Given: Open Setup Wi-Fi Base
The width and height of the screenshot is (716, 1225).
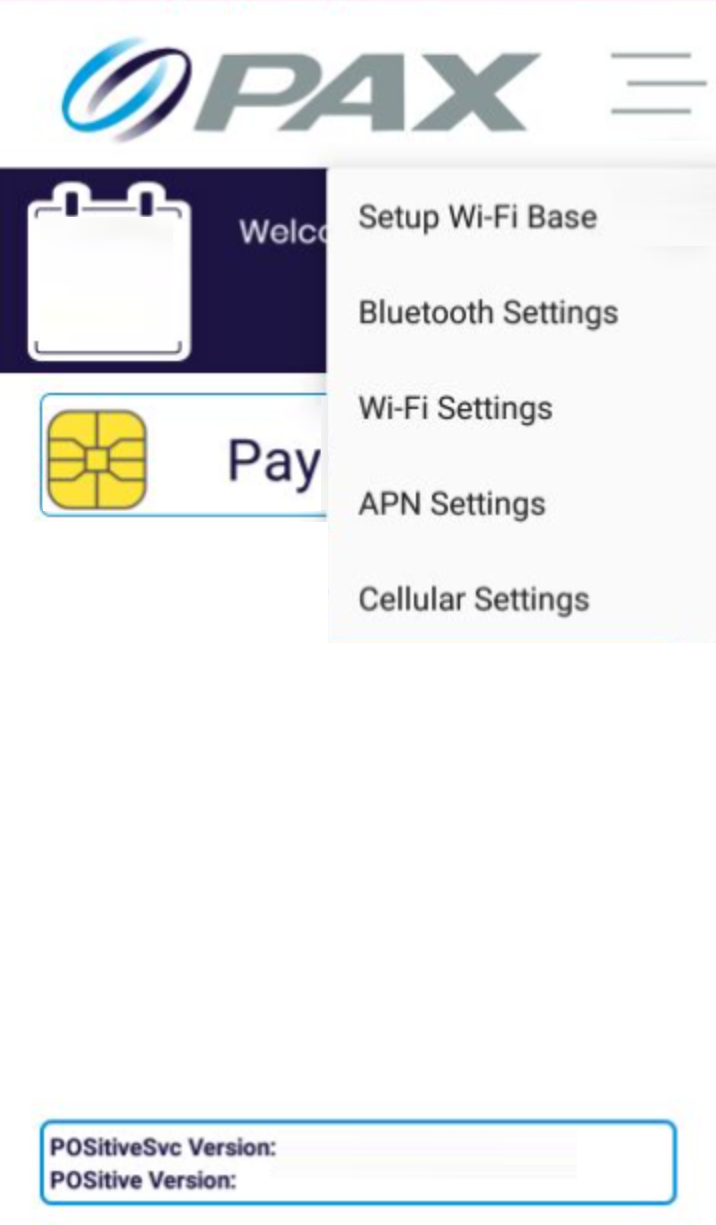Looking at the screenshot, I should coord(478,217).
